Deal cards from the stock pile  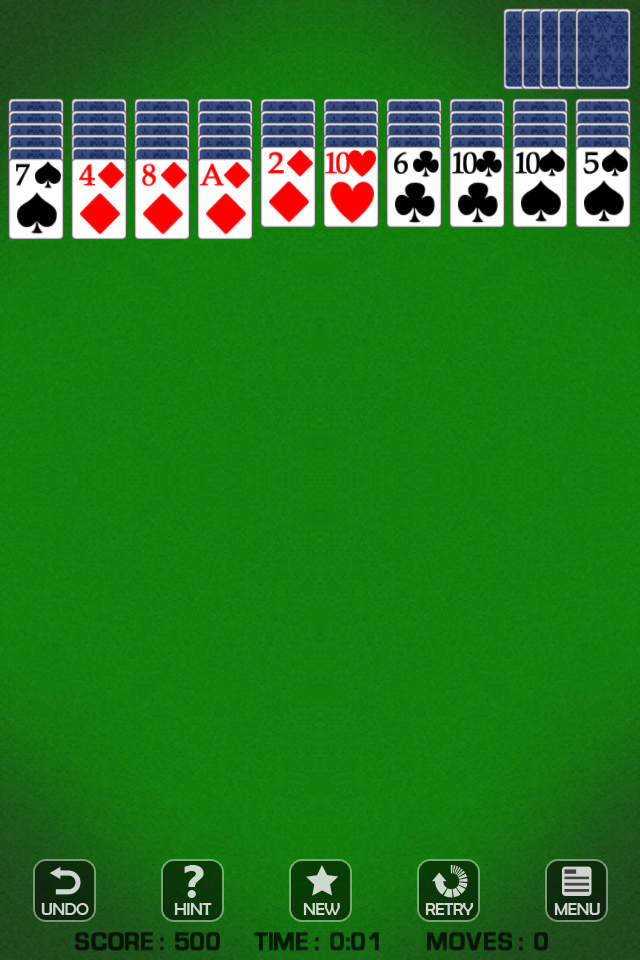[601, 49]
